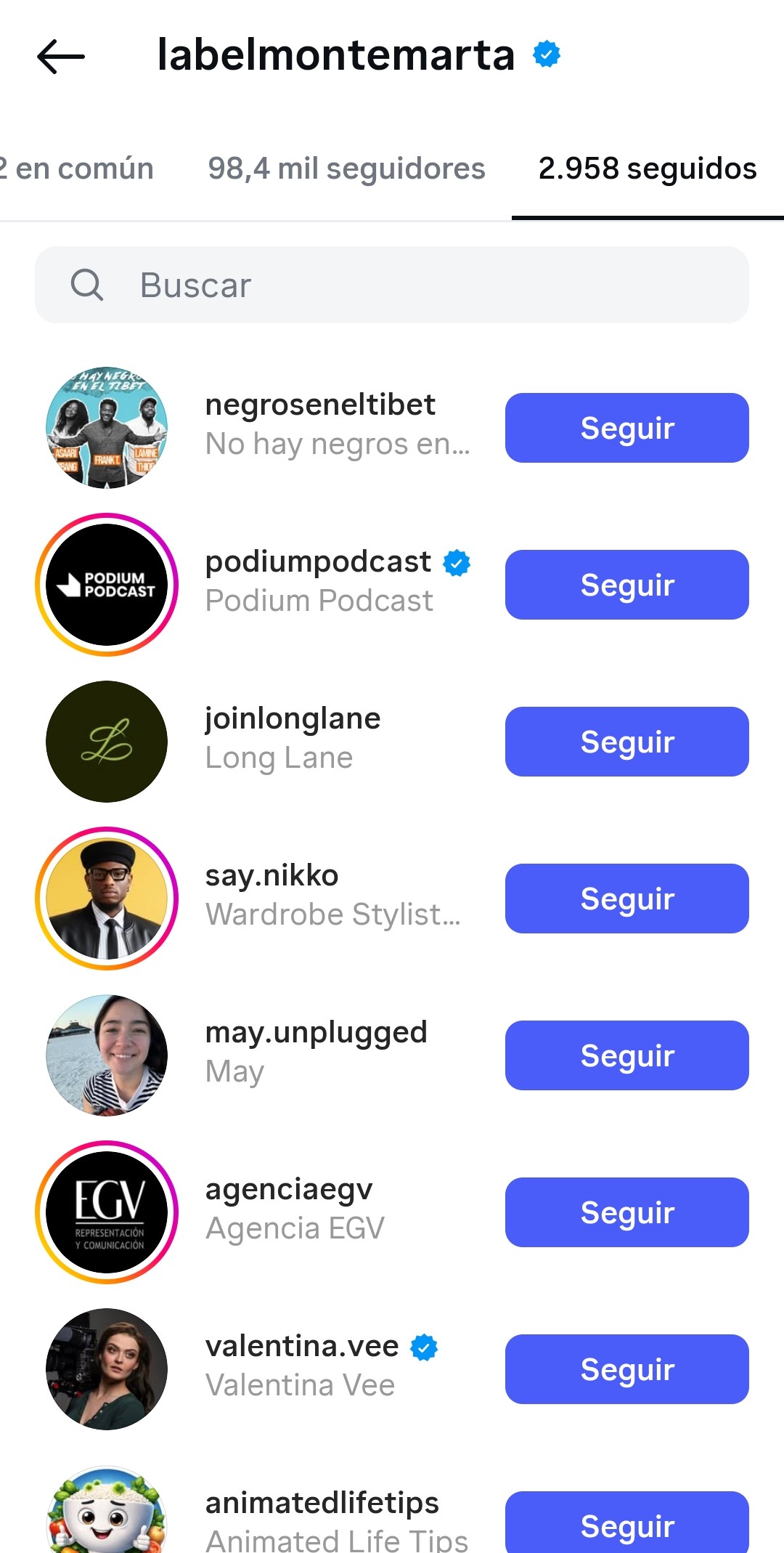Go back using the top arrow
The height and width of the screenshot is (1553, 784).
[x=61, y=57]
